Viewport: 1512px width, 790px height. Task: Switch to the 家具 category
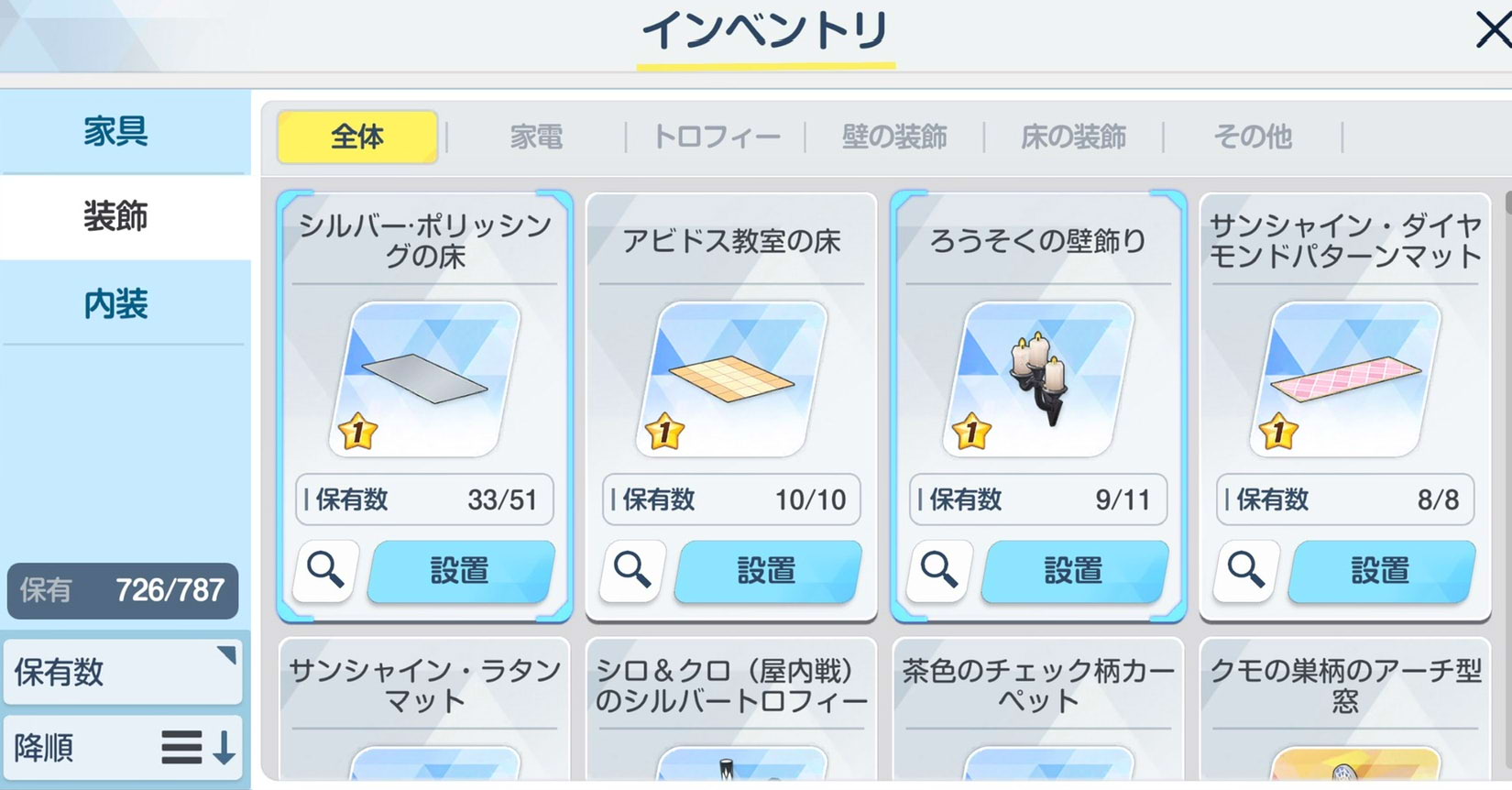(116, 132)
